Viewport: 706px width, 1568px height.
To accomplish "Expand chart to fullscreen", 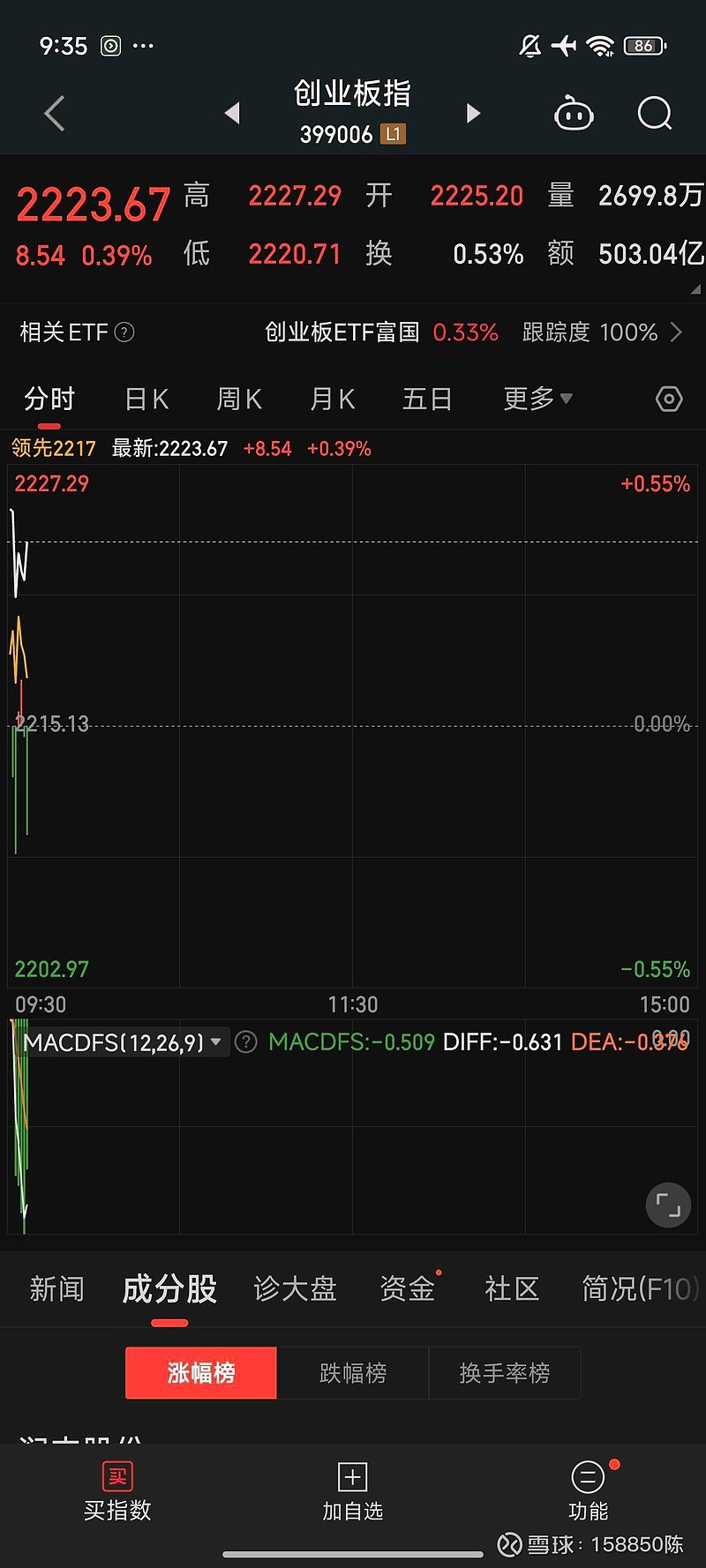I will click(668, 1205).
